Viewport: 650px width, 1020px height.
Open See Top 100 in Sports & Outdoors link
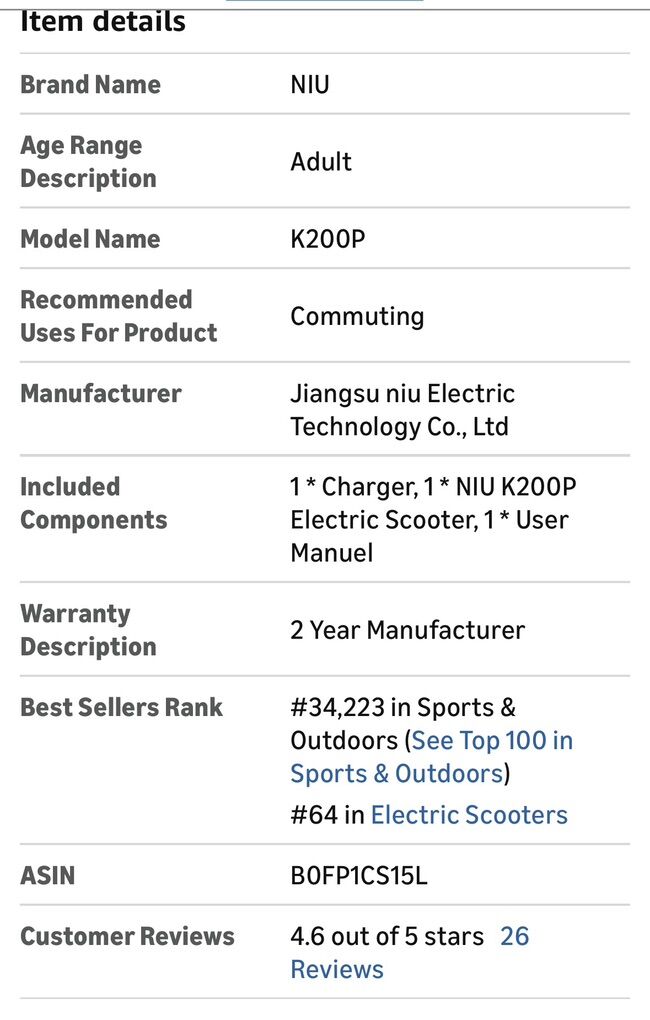(492, 741)
